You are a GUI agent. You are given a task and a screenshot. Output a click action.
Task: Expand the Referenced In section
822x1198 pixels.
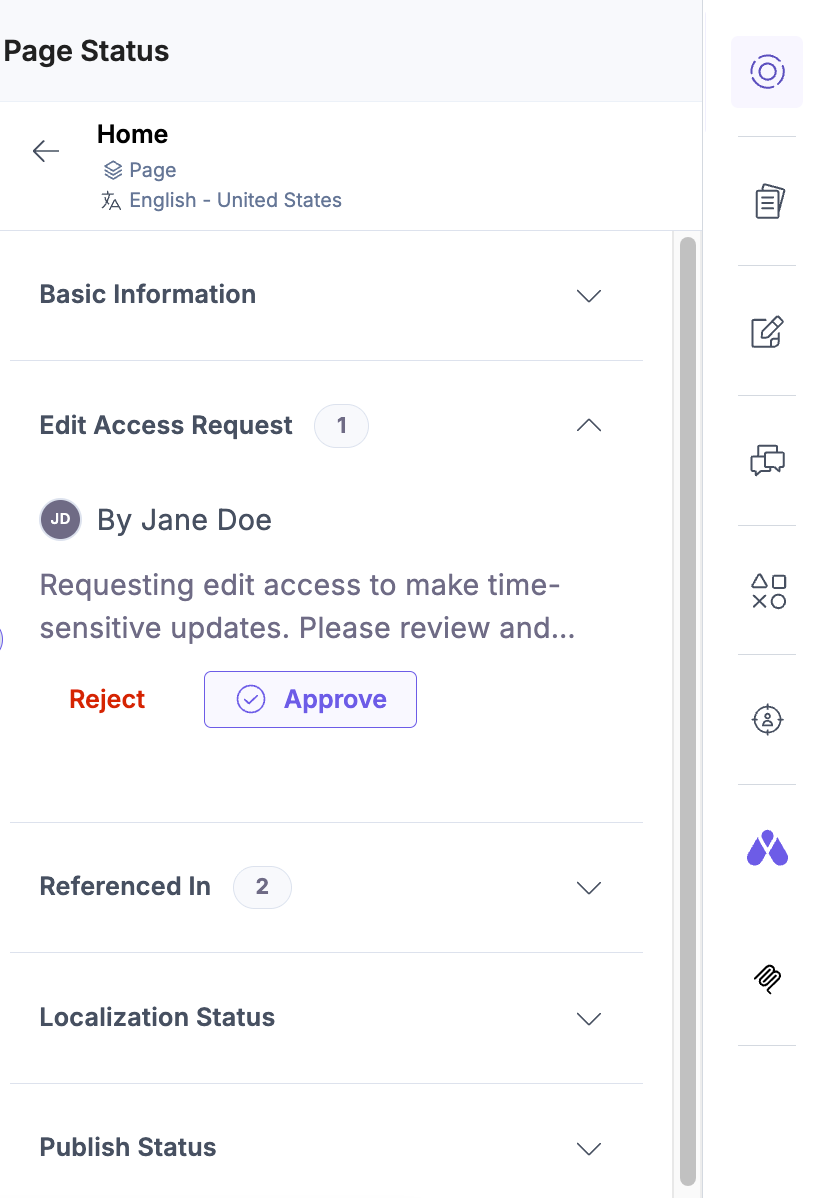coord(589,888)
